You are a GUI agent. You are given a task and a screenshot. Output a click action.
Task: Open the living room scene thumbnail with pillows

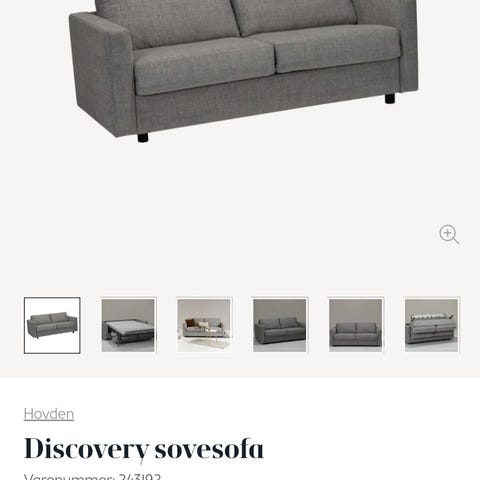(204, 325)
